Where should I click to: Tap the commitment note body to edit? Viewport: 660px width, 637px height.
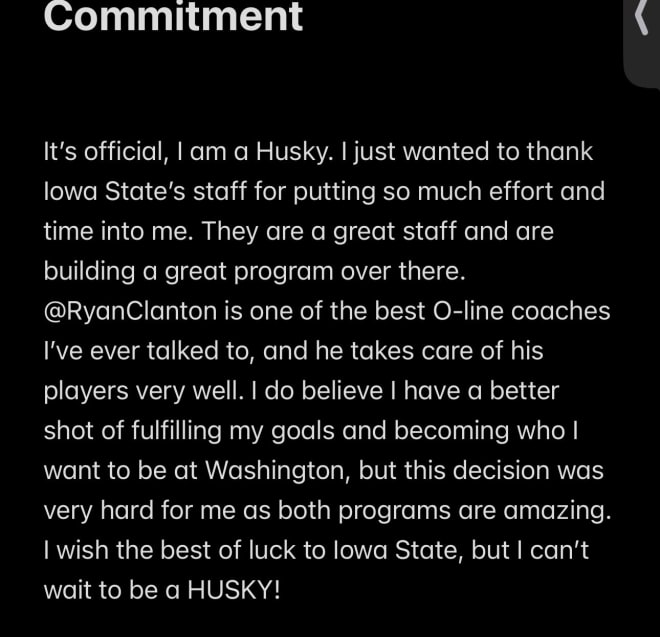(327, 372)
